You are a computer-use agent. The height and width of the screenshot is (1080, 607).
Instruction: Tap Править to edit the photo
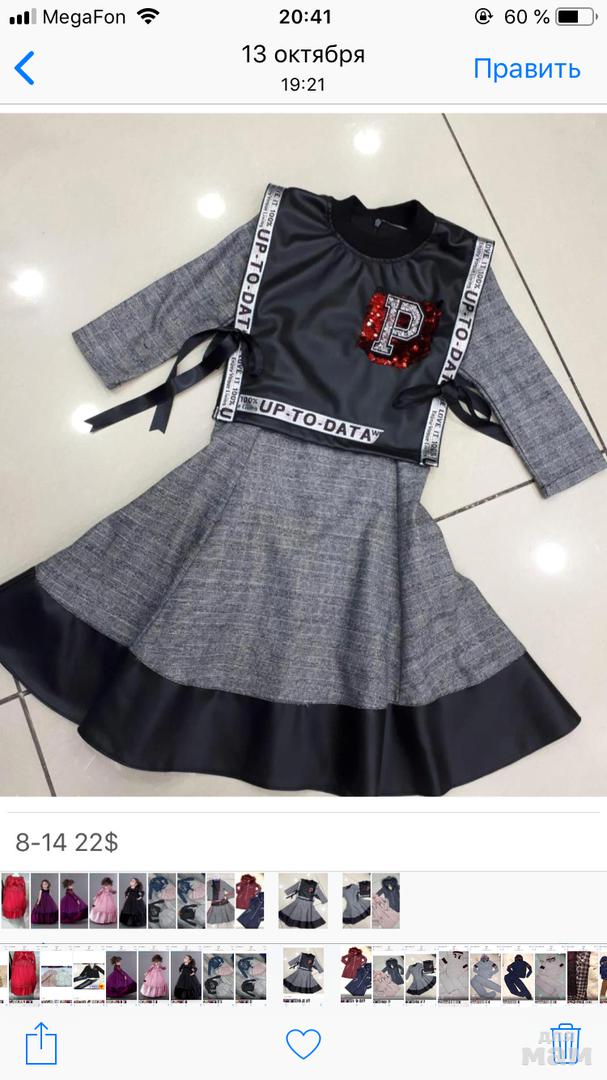coord(526,68)
